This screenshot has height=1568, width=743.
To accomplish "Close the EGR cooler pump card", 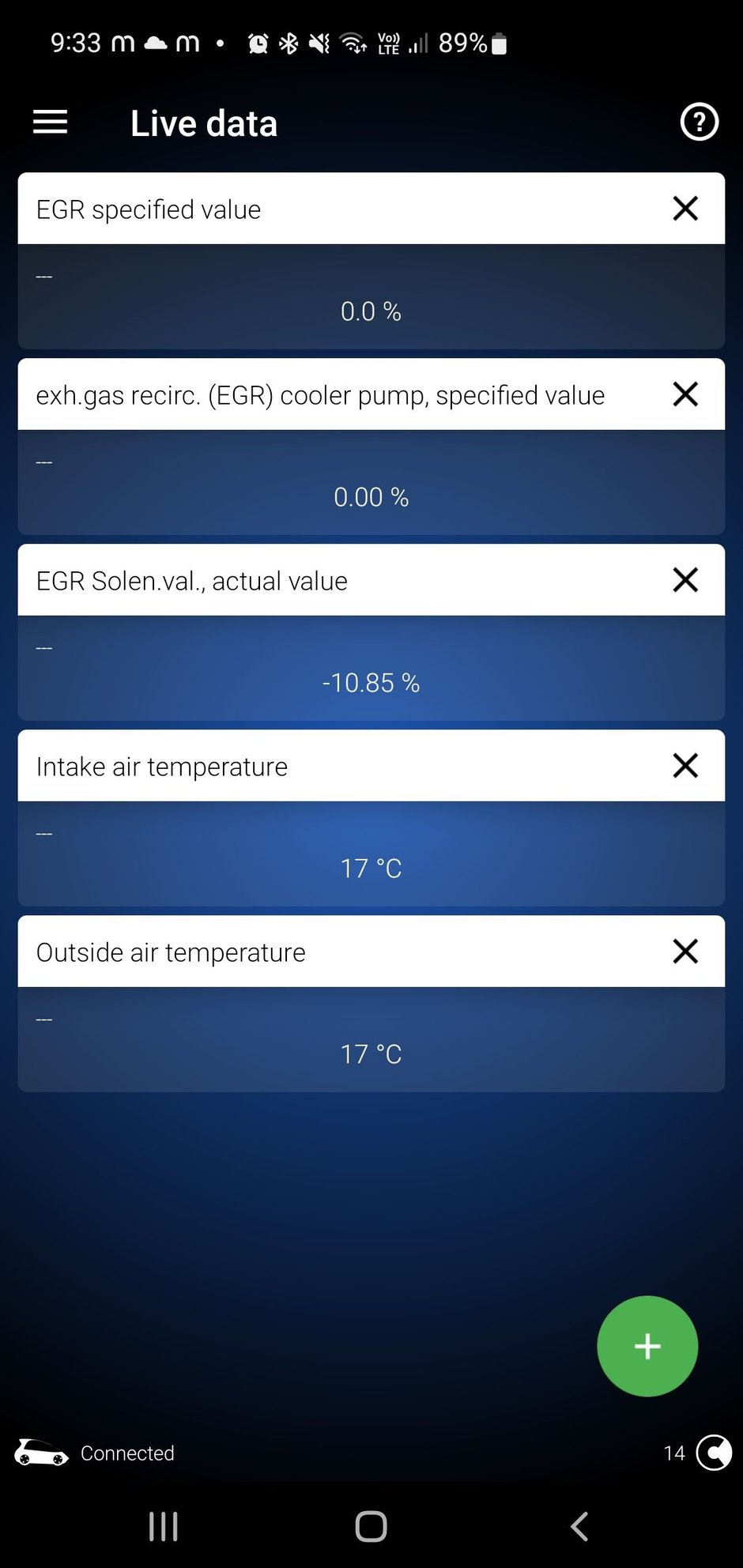I will [x=685, y=394].
